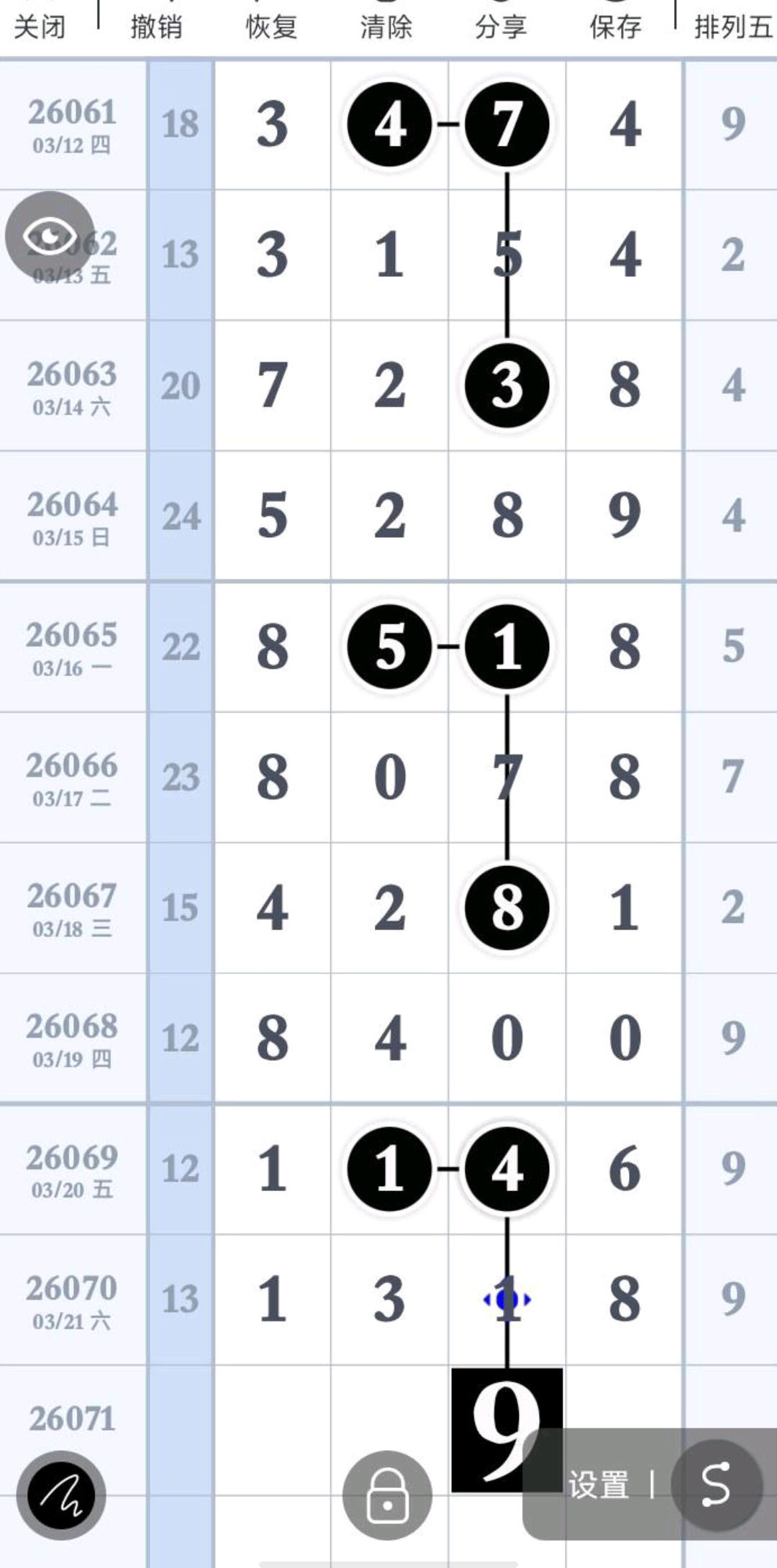
Task: Tap the circled 3 in row 26063
Action: coord(507,386)
